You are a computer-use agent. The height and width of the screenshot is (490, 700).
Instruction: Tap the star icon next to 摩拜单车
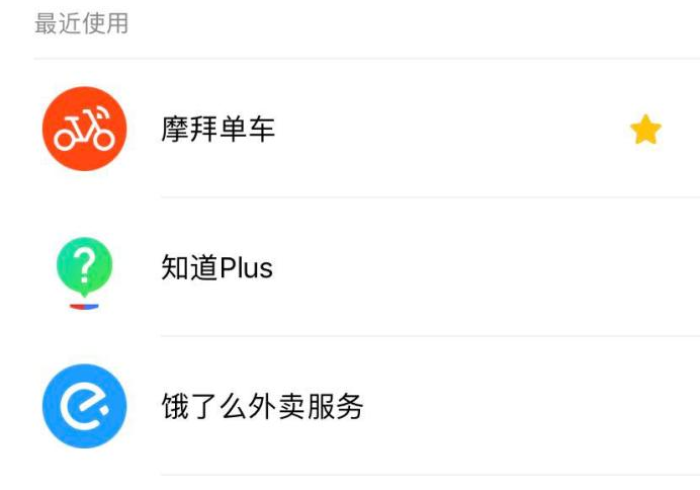pos(646,130)
